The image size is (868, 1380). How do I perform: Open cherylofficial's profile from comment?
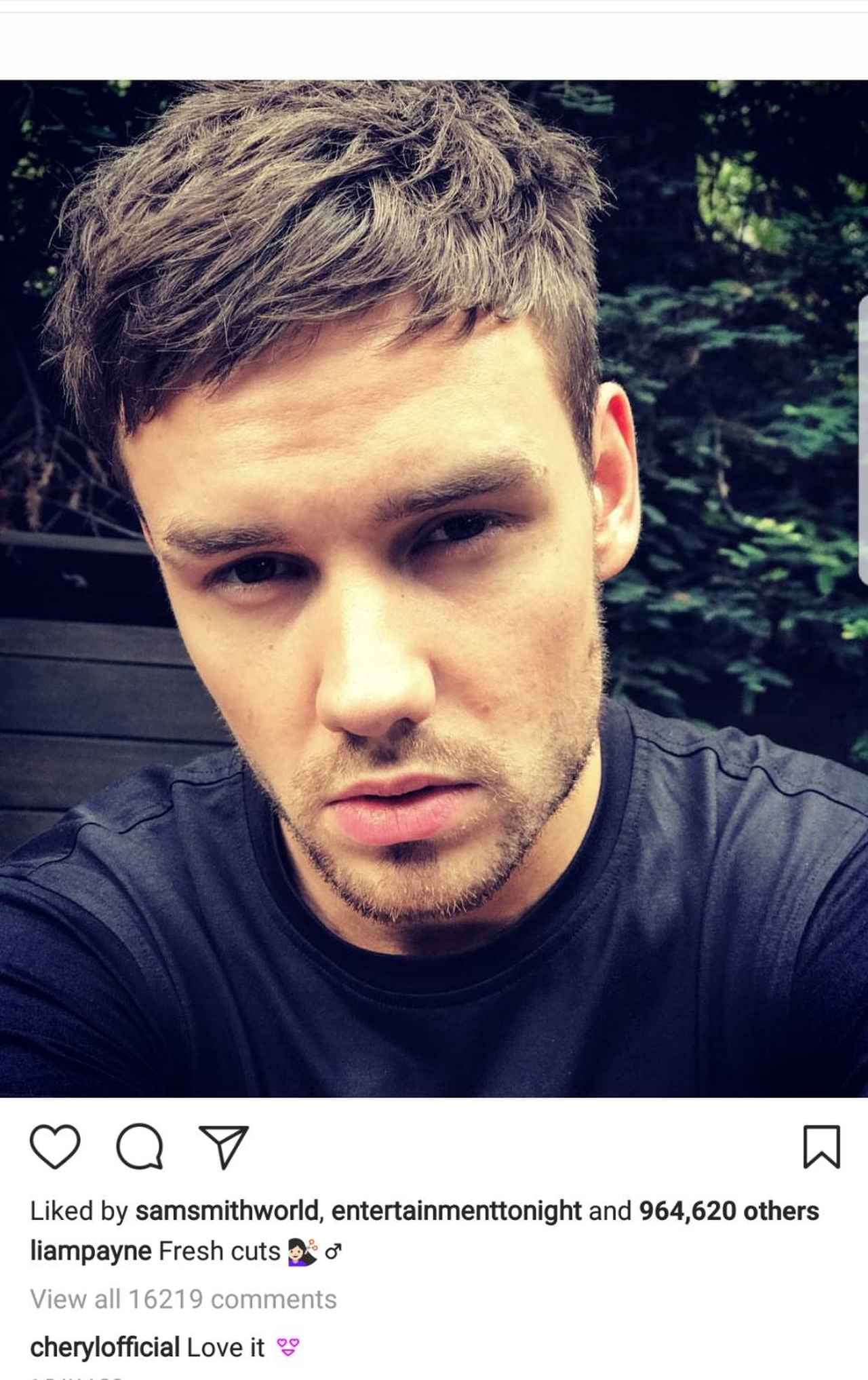coord(105,1347)
